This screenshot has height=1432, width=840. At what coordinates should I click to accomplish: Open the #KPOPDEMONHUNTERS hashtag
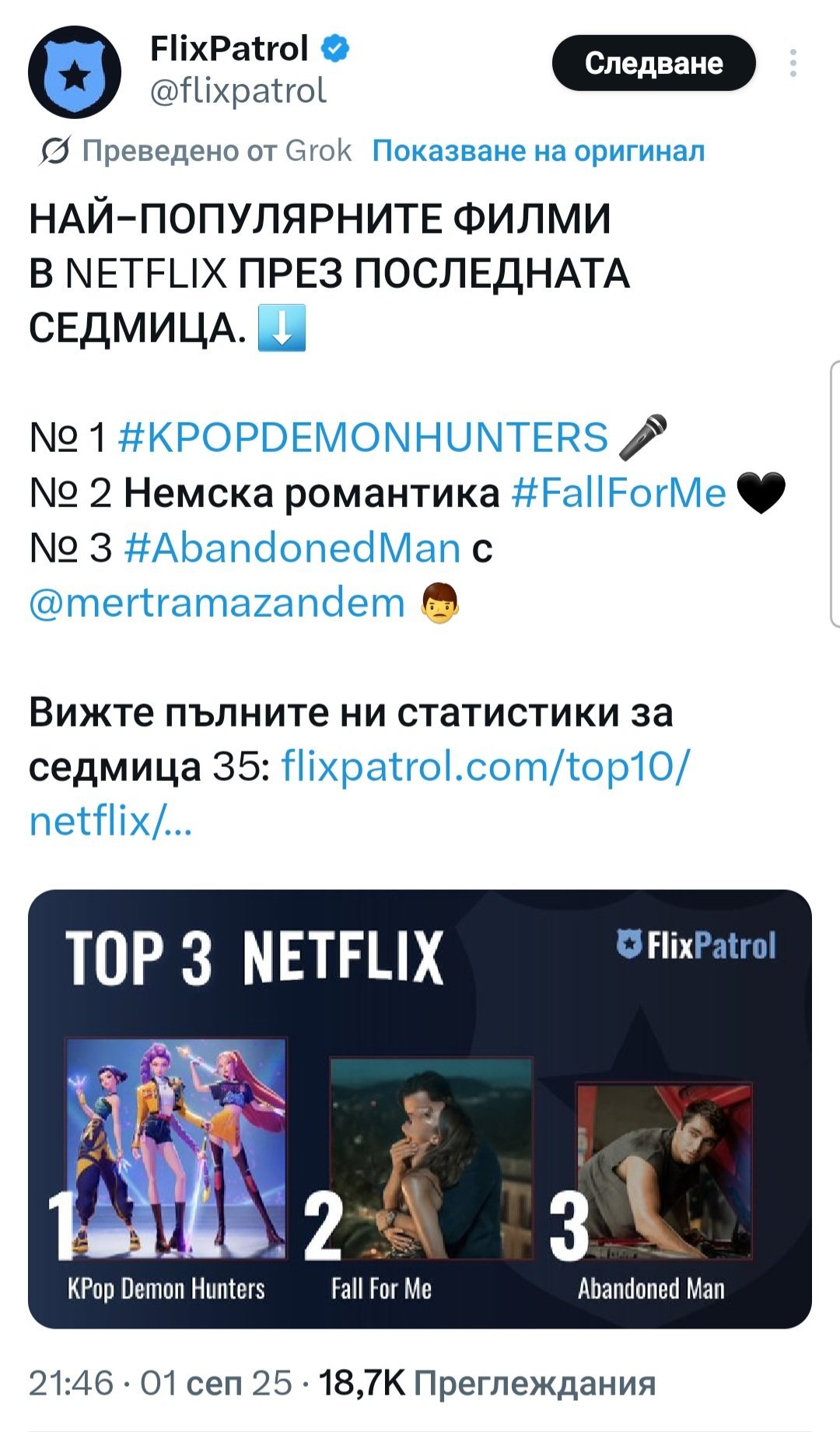(x=363, y=437)
